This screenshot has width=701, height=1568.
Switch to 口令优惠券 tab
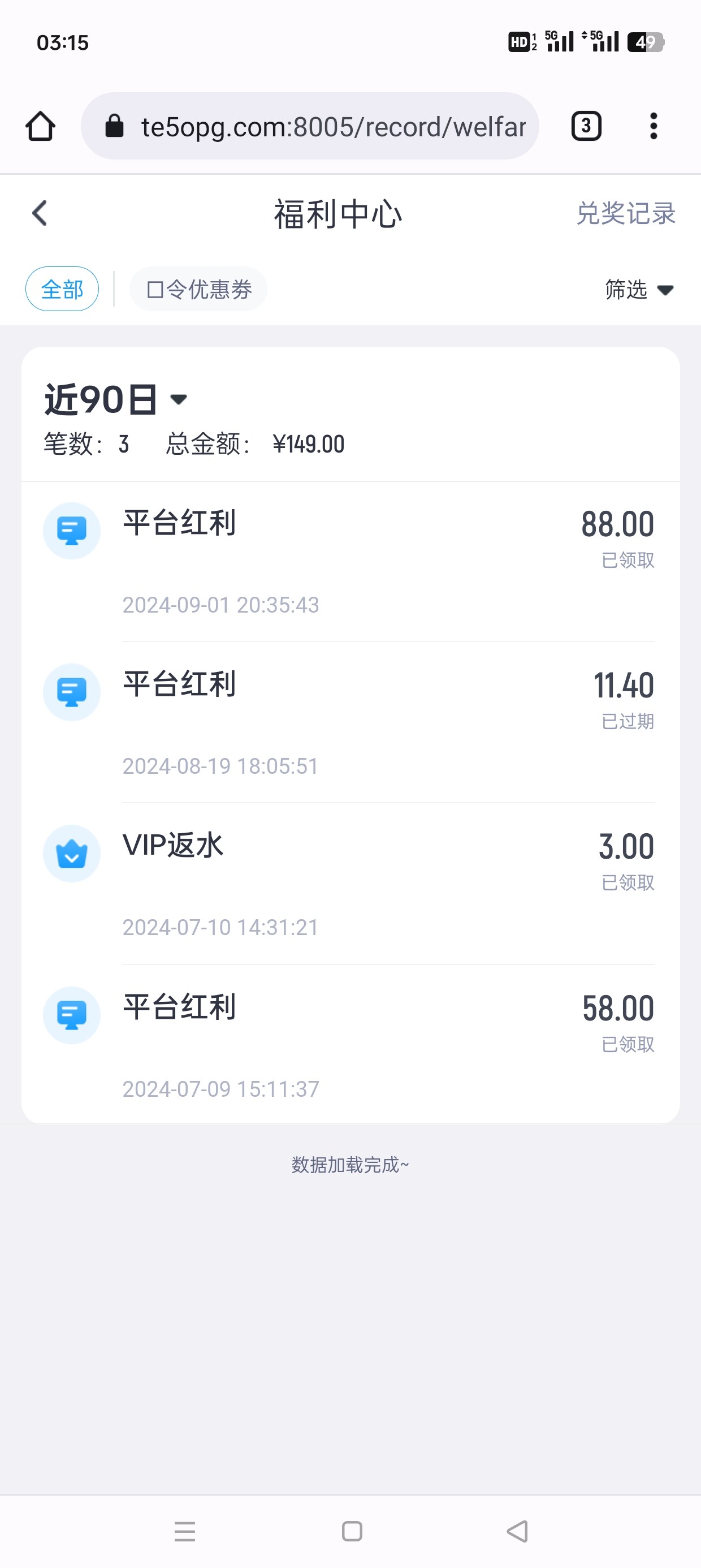point(198,289)
